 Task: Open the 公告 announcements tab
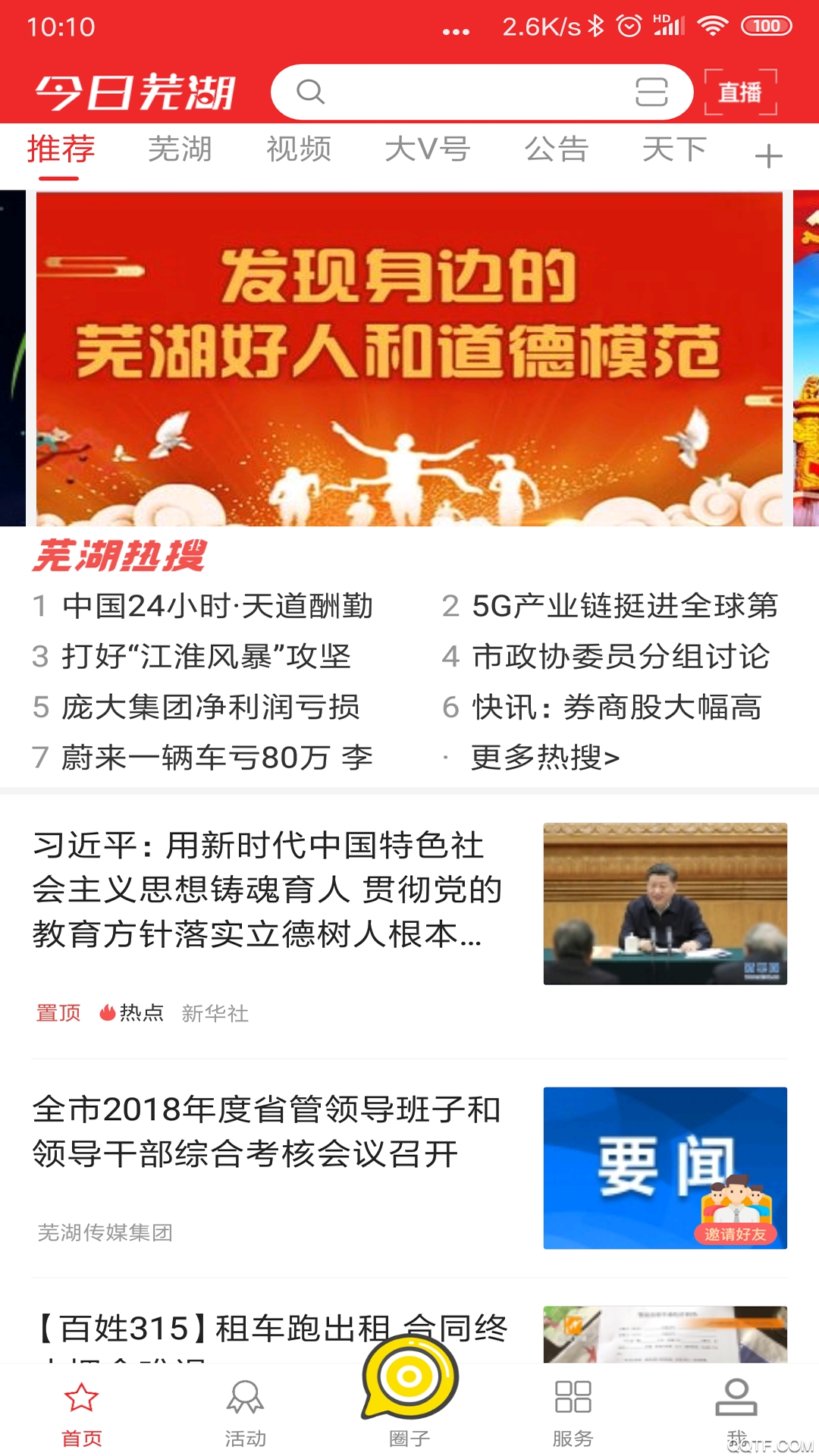[x=557, y=149]
